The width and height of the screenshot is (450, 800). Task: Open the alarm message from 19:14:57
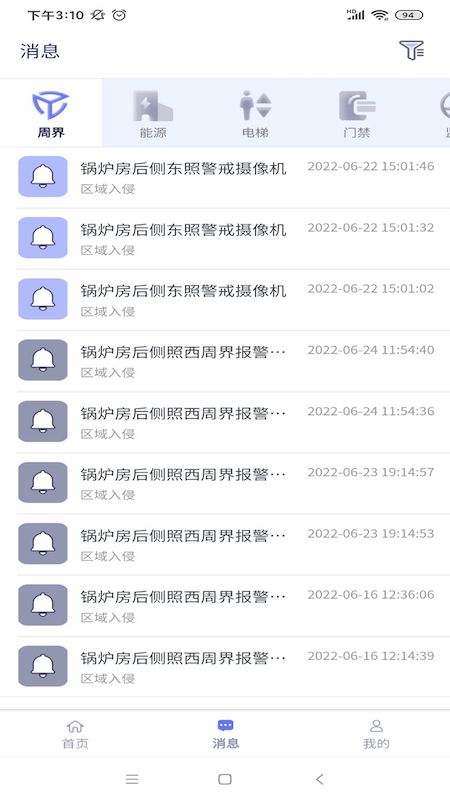pos(225,484)
